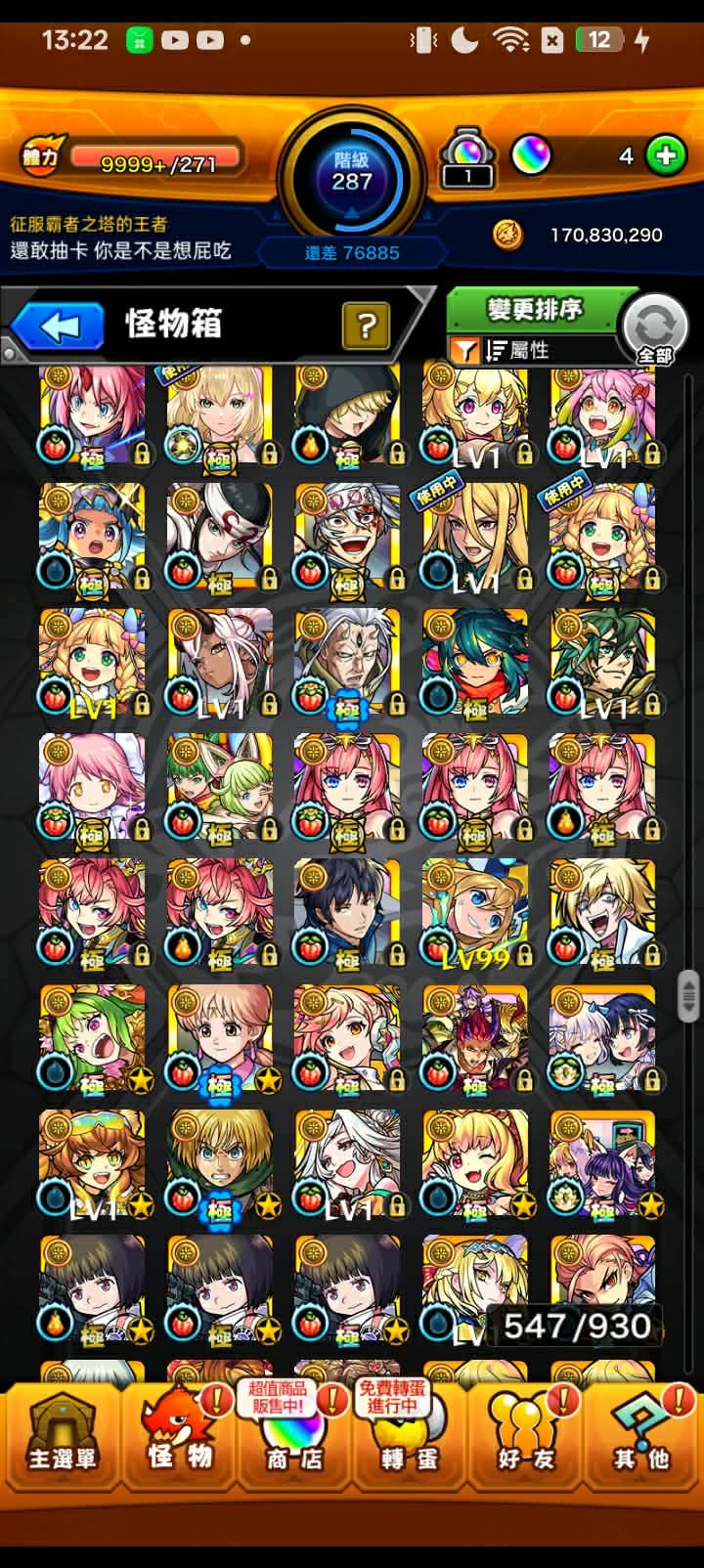Image resolution: width=704 pixels, height=1568 pixels.
Task: Select the green-haired monster with red scarf
Action: (475, 663)
